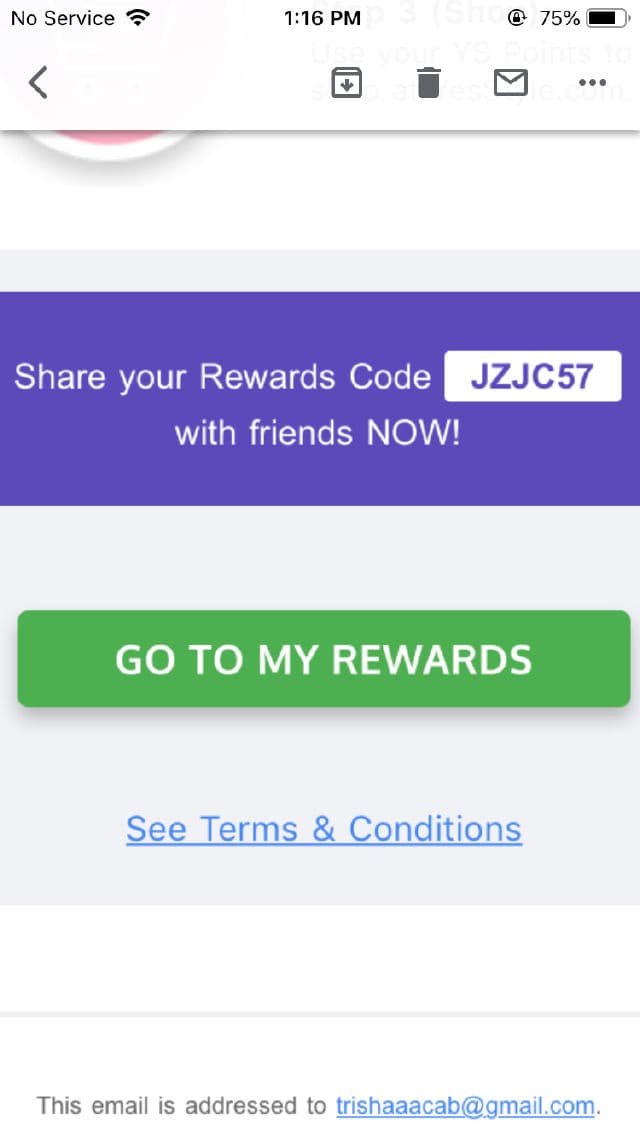This screenshot has height=1138, width=640.
Task: Archive this email
Action: (346, 82)
